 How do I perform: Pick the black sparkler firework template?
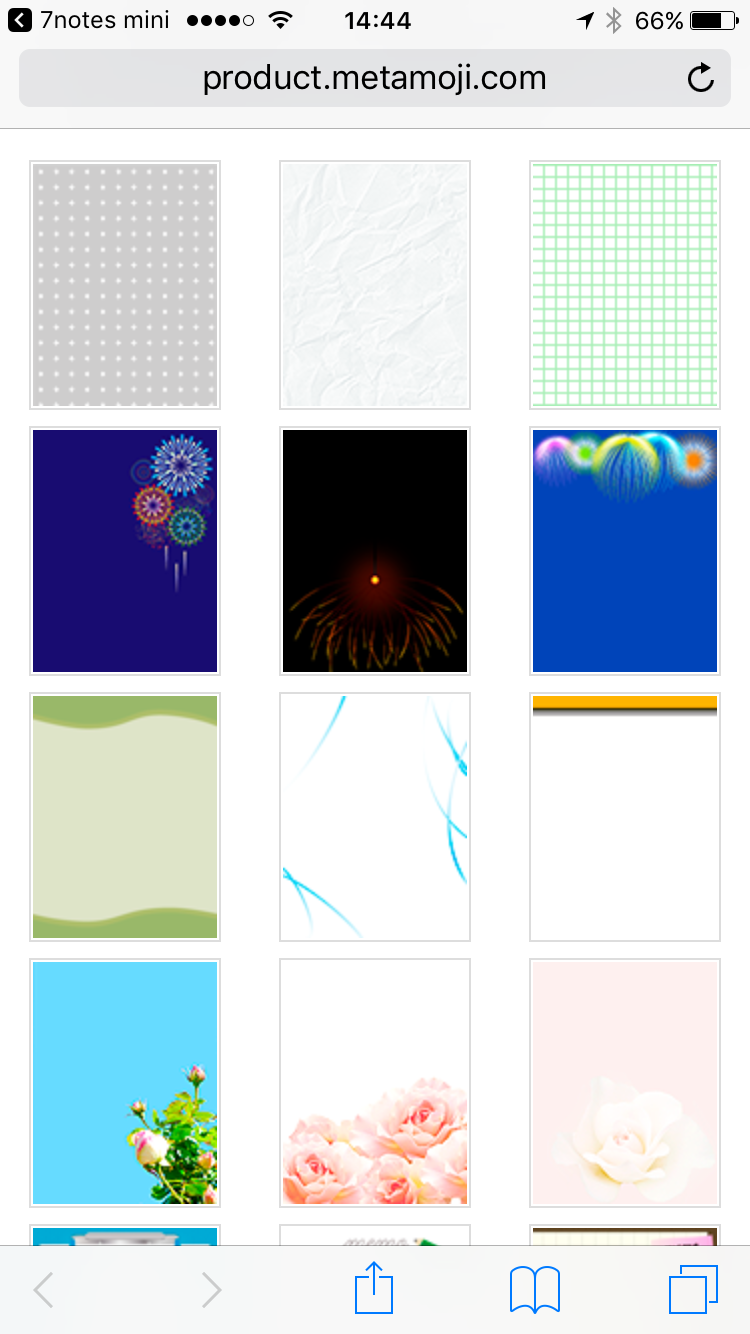pos(375,551)
